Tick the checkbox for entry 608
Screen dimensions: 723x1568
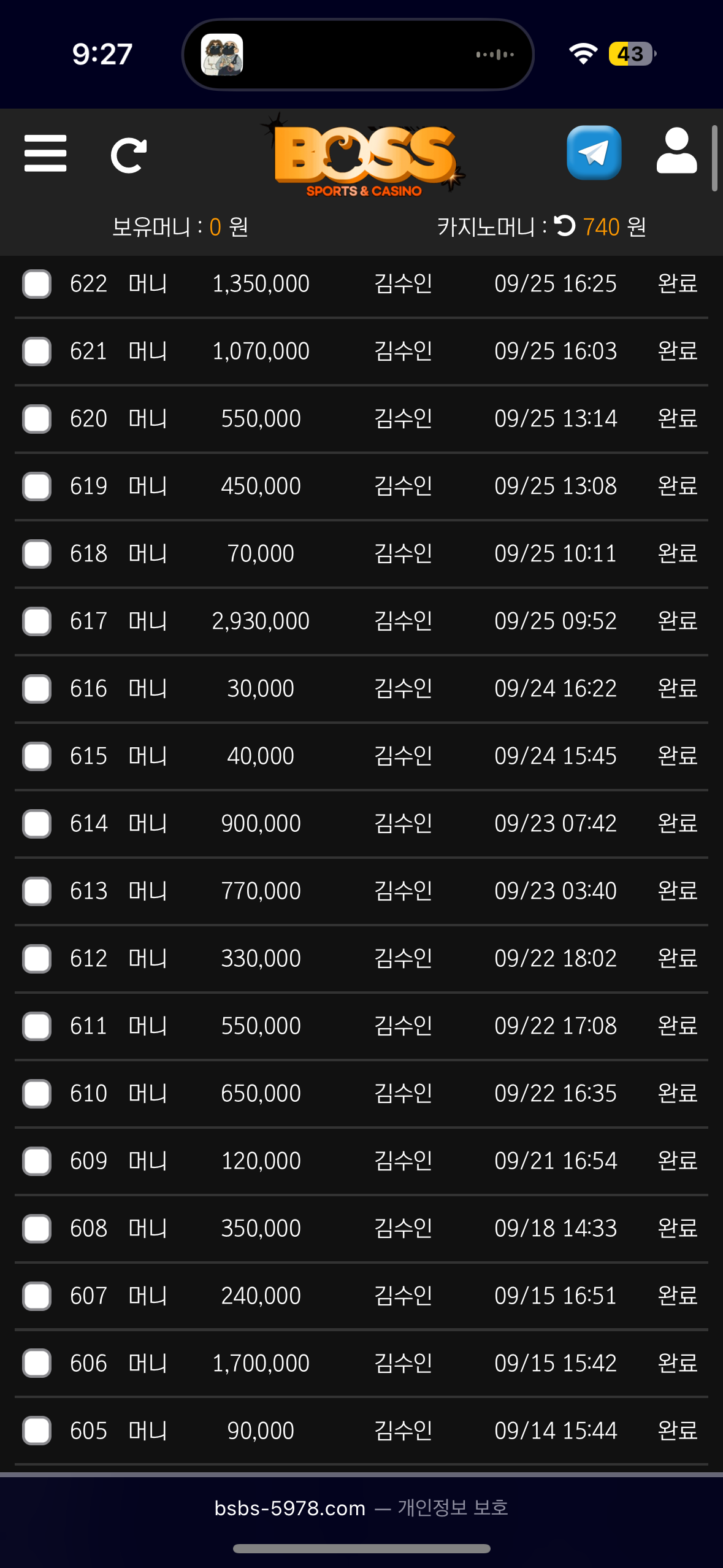(x=37, y=1229)
